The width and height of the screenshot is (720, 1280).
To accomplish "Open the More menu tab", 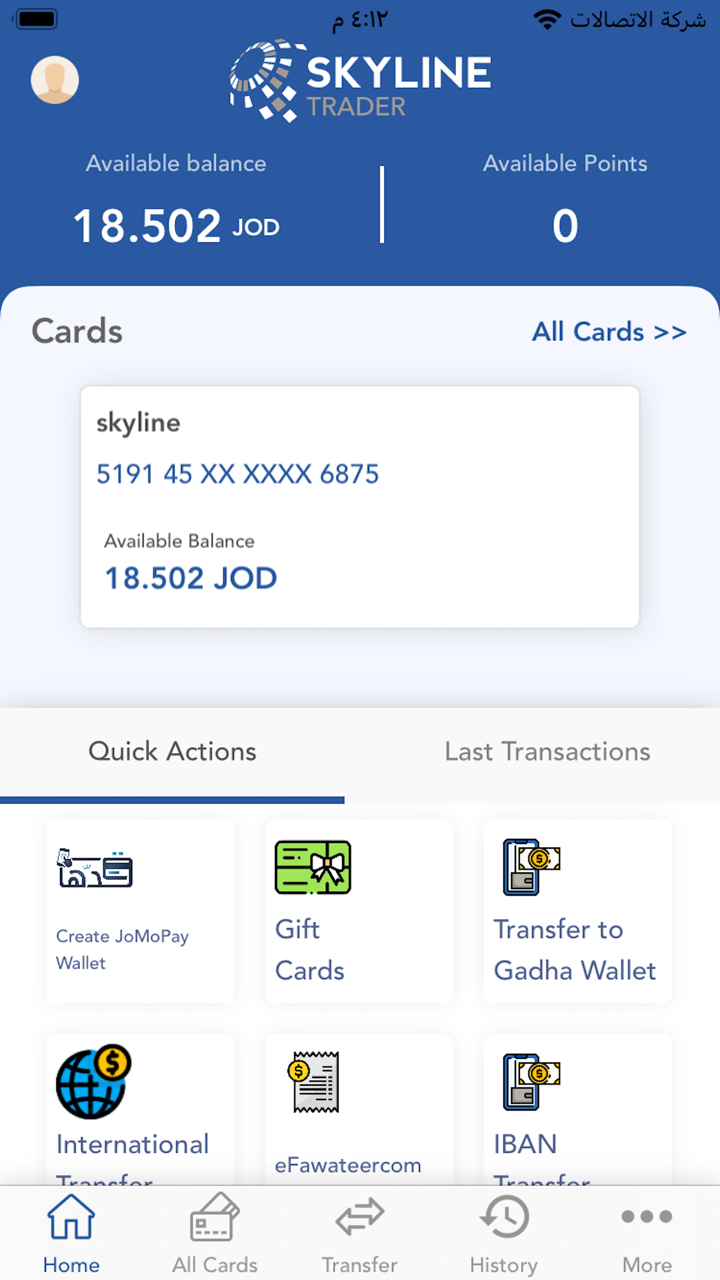I will point(647,1235).
